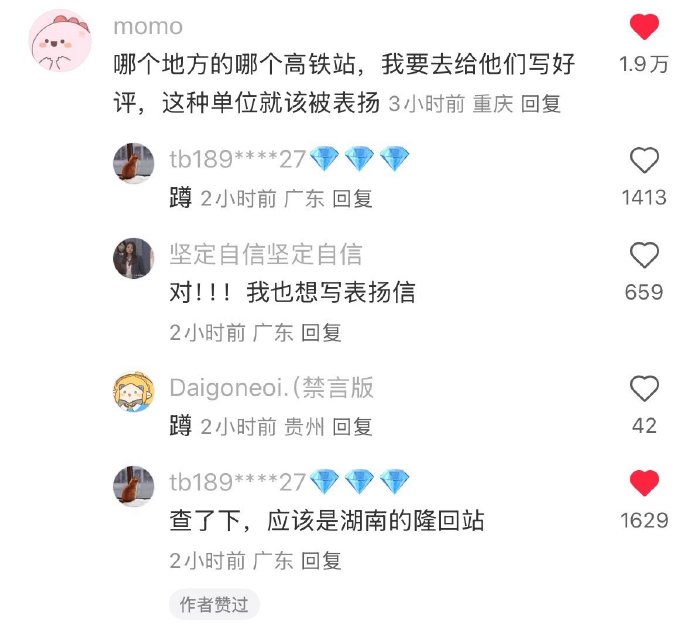The image size is (690, 625).
Task: Reply to 坚定自信坚定自信's comment
Action: (321, 332)
